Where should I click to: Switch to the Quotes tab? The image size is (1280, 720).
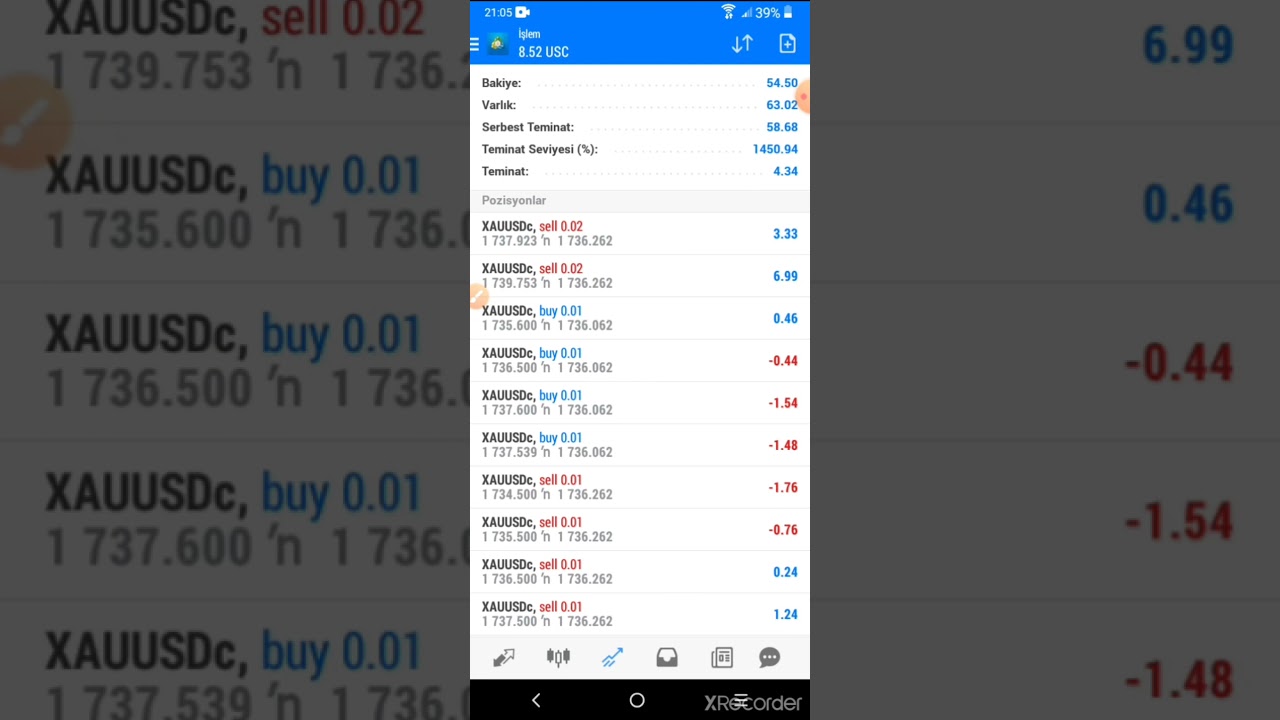[x=504, y=657]
